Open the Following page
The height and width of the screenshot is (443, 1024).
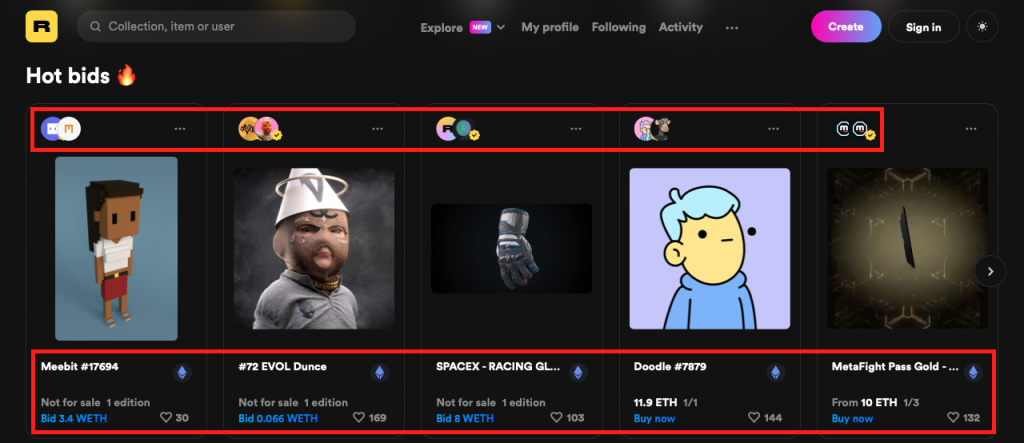[618, 27]
